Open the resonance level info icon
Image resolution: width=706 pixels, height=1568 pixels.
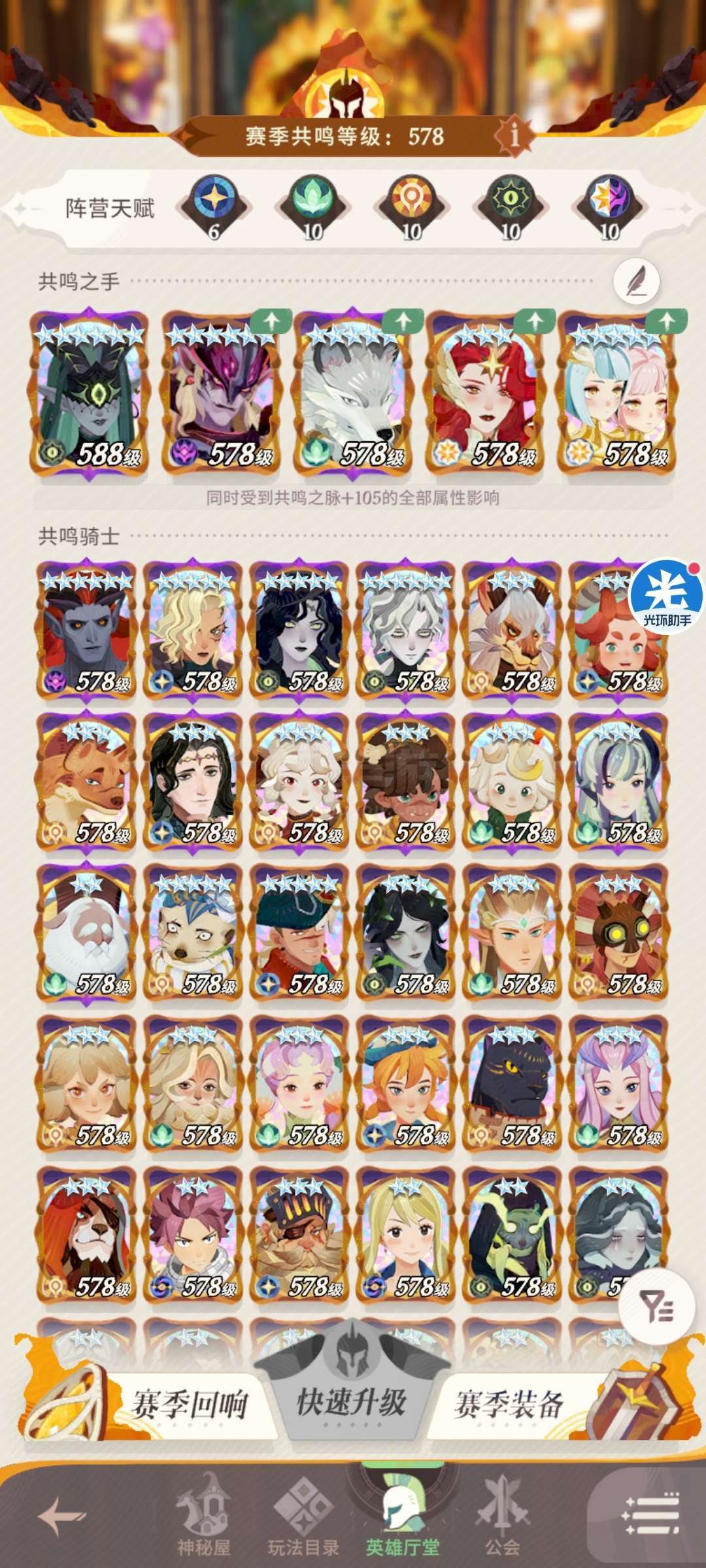coord(515,134)
